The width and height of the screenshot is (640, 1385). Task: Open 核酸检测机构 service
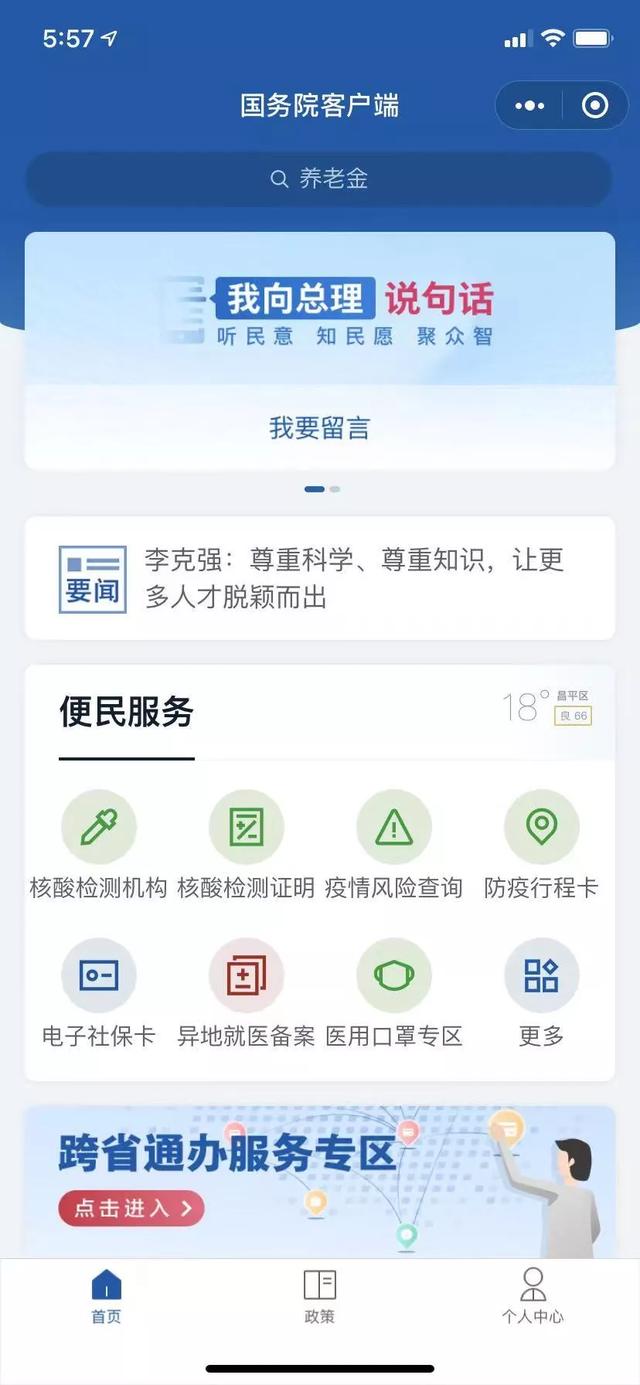(x=98, y=845)
